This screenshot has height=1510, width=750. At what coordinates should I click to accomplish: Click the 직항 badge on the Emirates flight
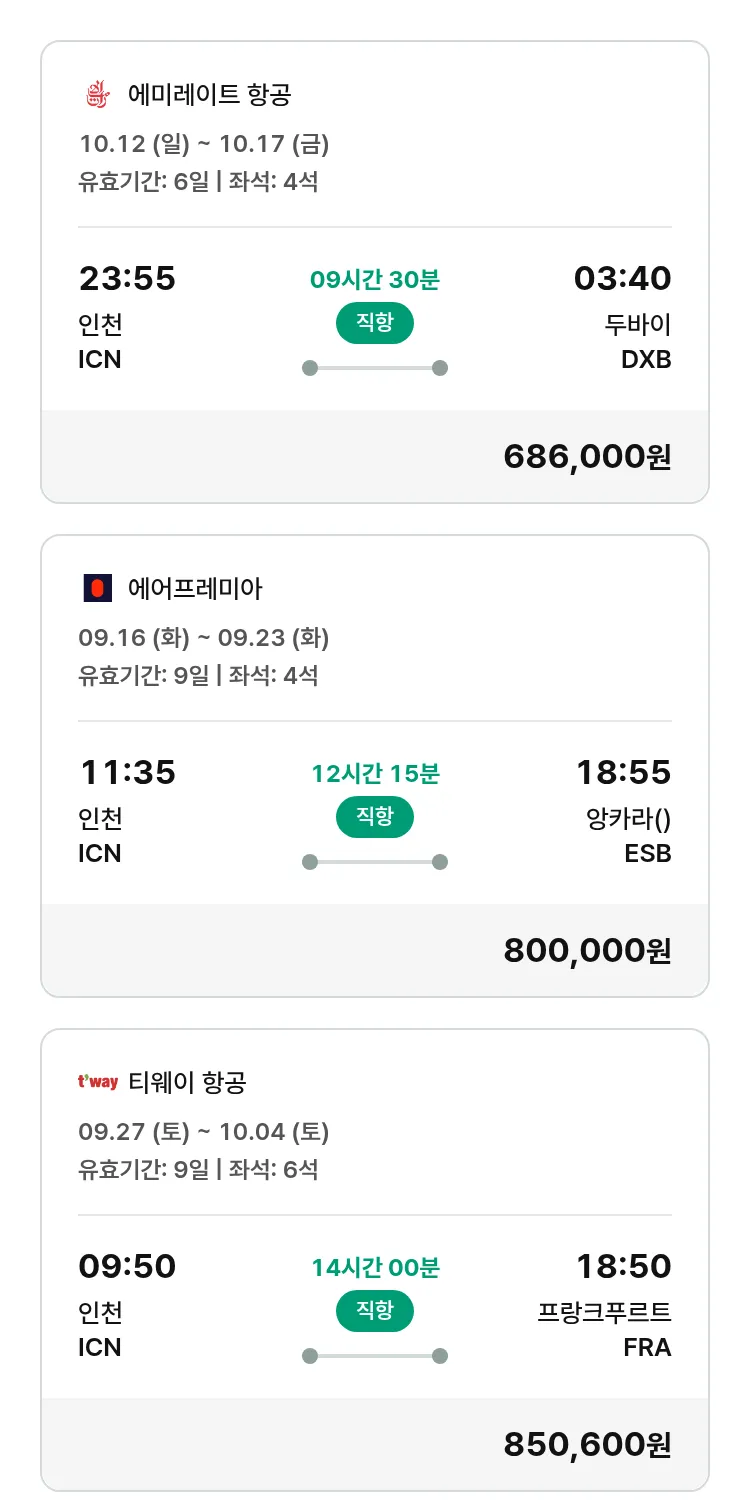(x=374, y=324)
